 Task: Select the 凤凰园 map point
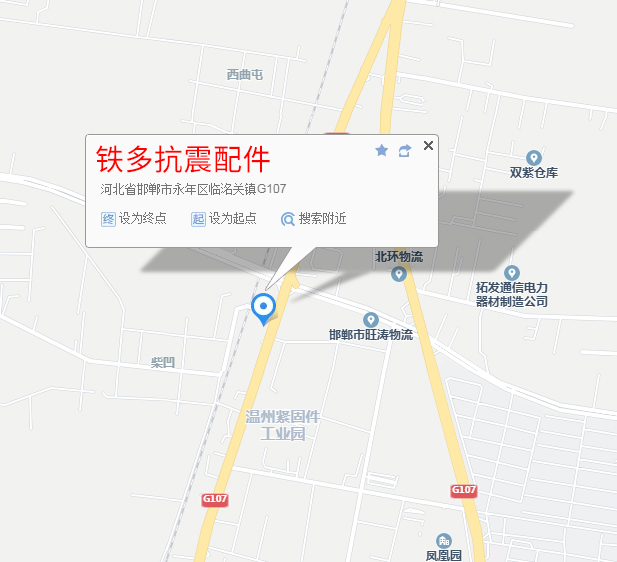[x=442, y=540]
